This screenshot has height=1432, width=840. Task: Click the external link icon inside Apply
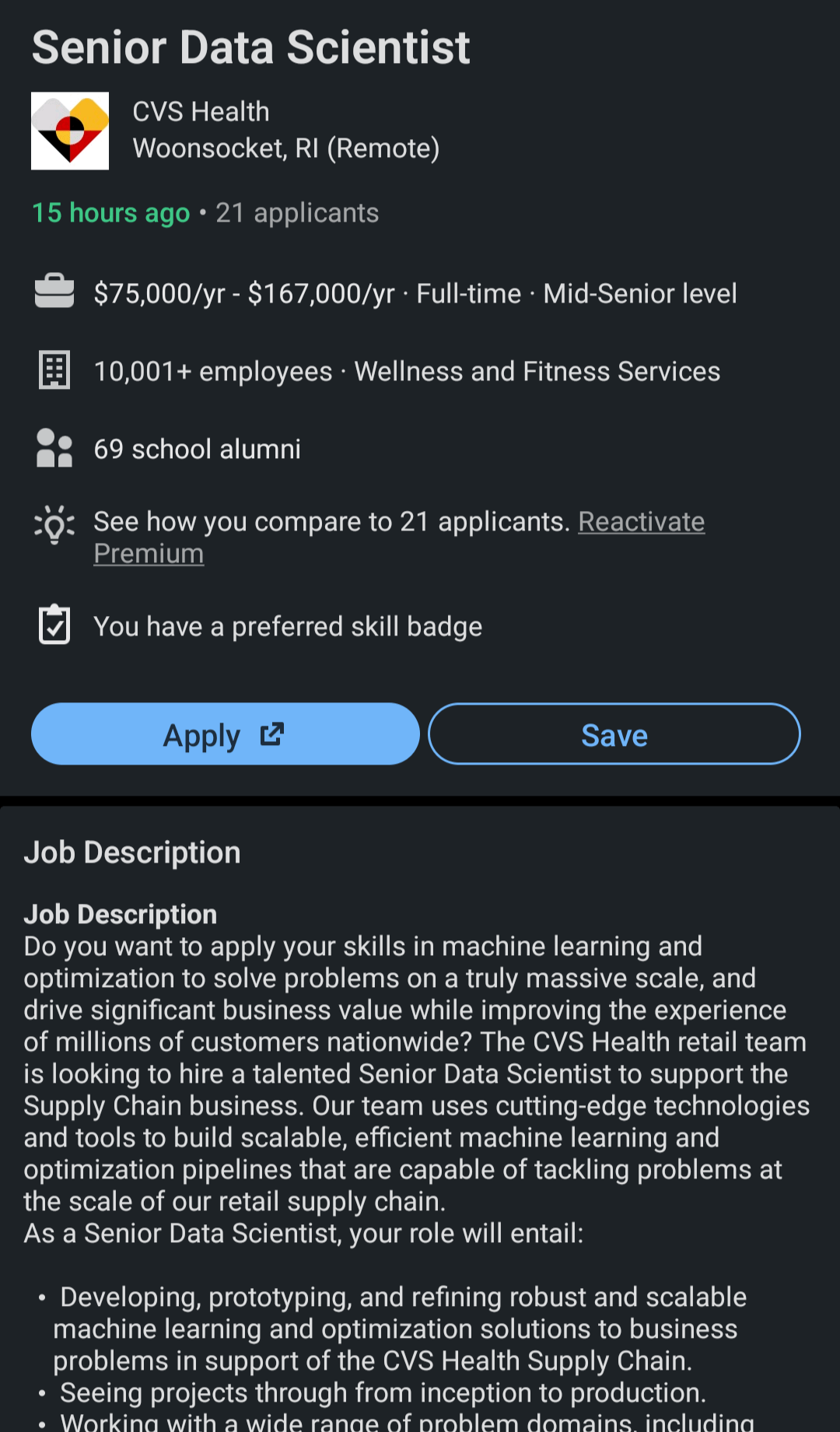pyautogui.click(x=271, y=733)
